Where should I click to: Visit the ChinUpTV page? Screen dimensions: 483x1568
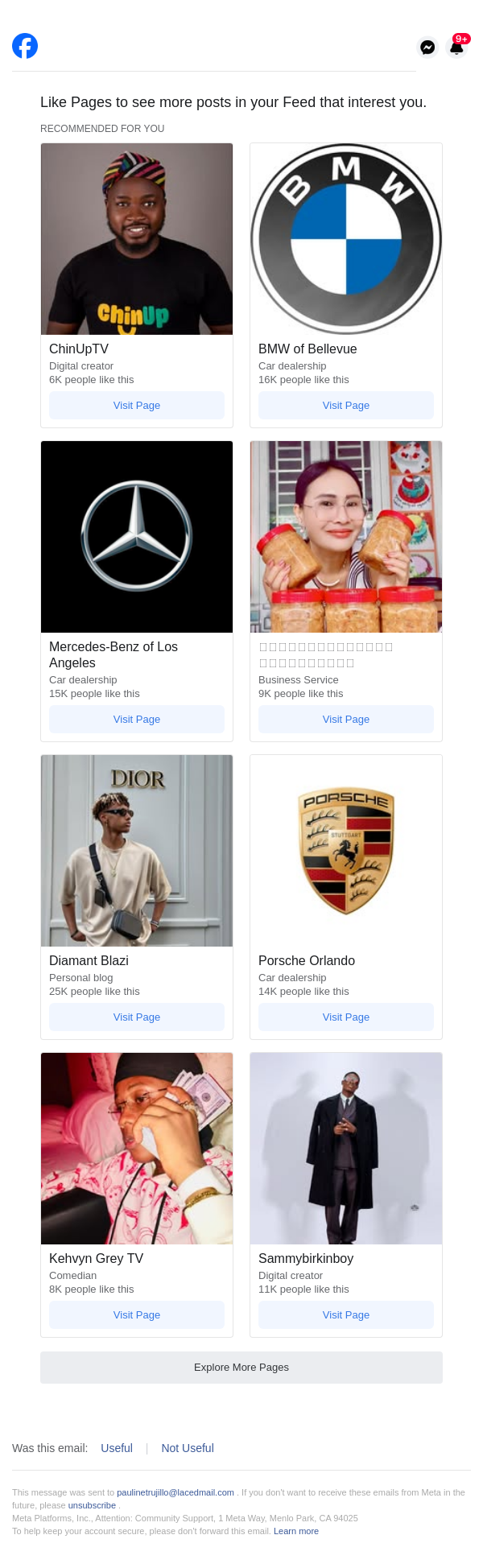(137, 406)
